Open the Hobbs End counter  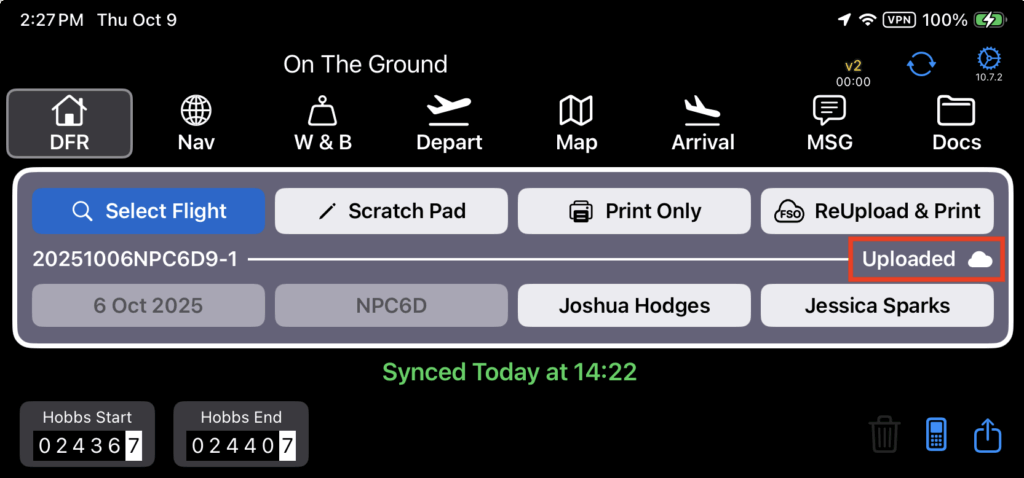pyautogui.click(x=240, y=435)
